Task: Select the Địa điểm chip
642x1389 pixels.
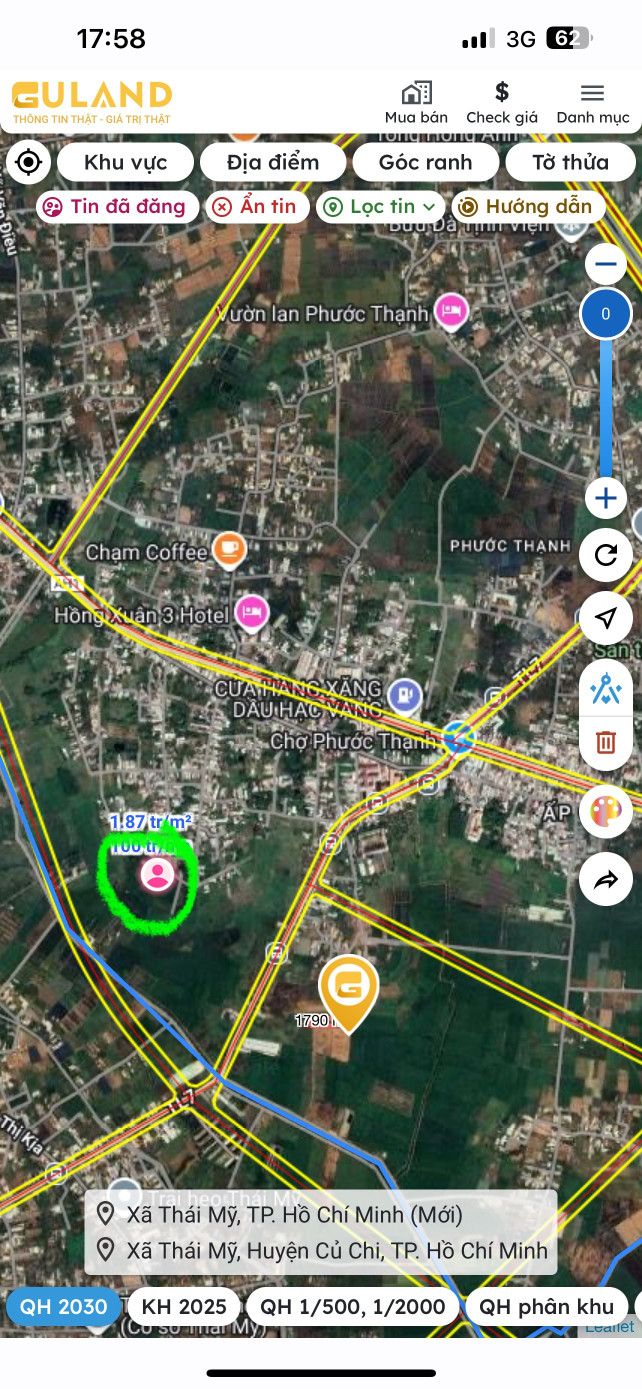Action: click(x=273, y=162)
